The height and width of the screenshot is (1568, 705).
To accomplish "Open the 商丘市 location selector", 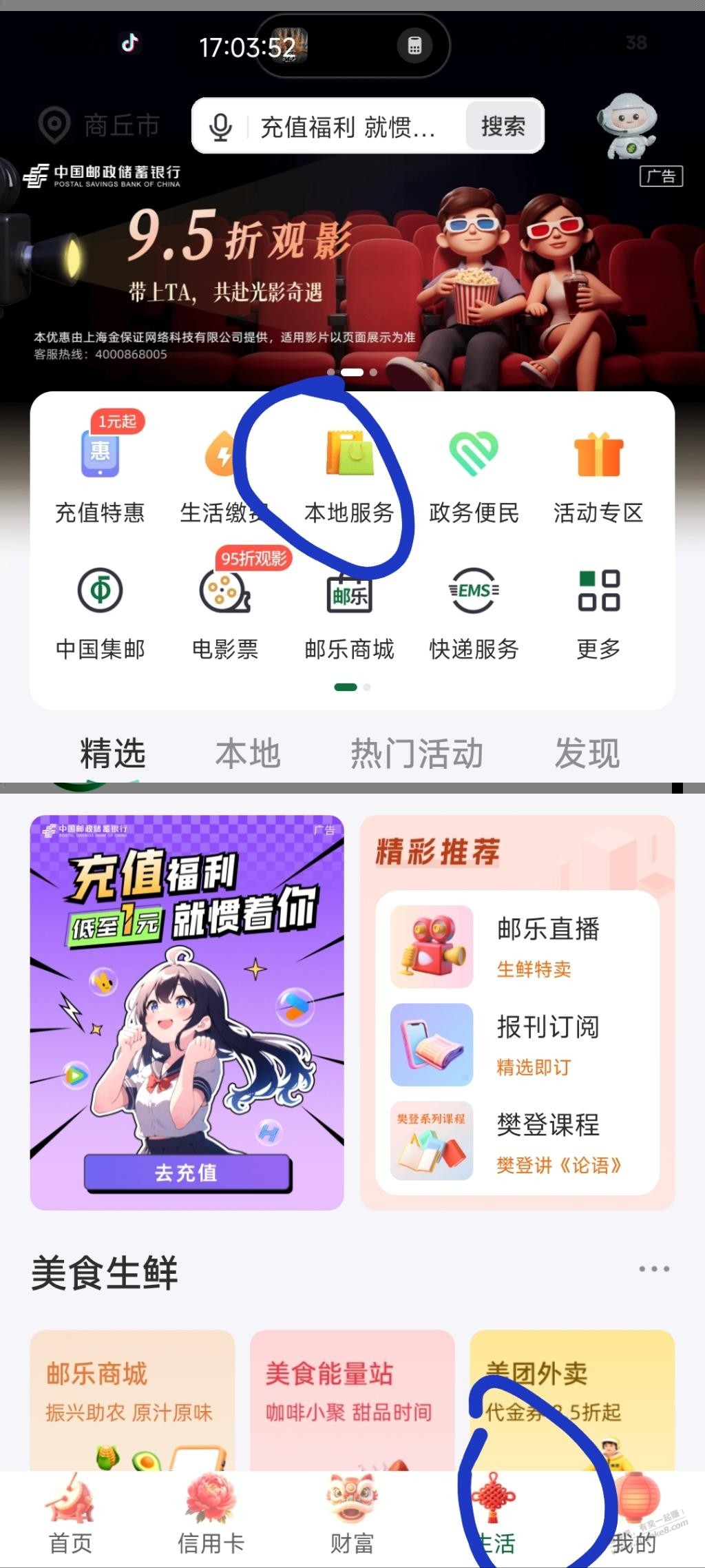I will click(x=100, y=125).
